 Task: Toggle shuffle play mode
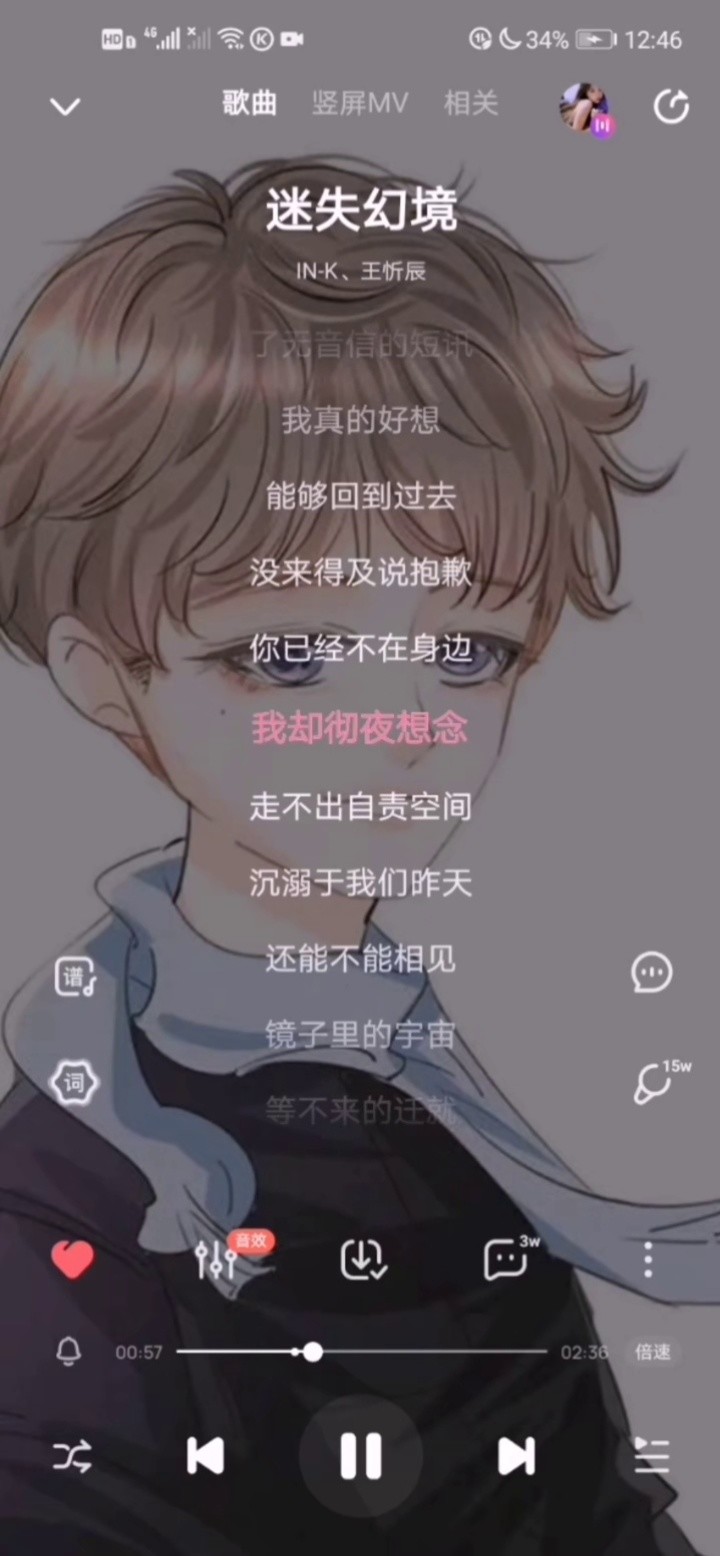(72, 1456)
